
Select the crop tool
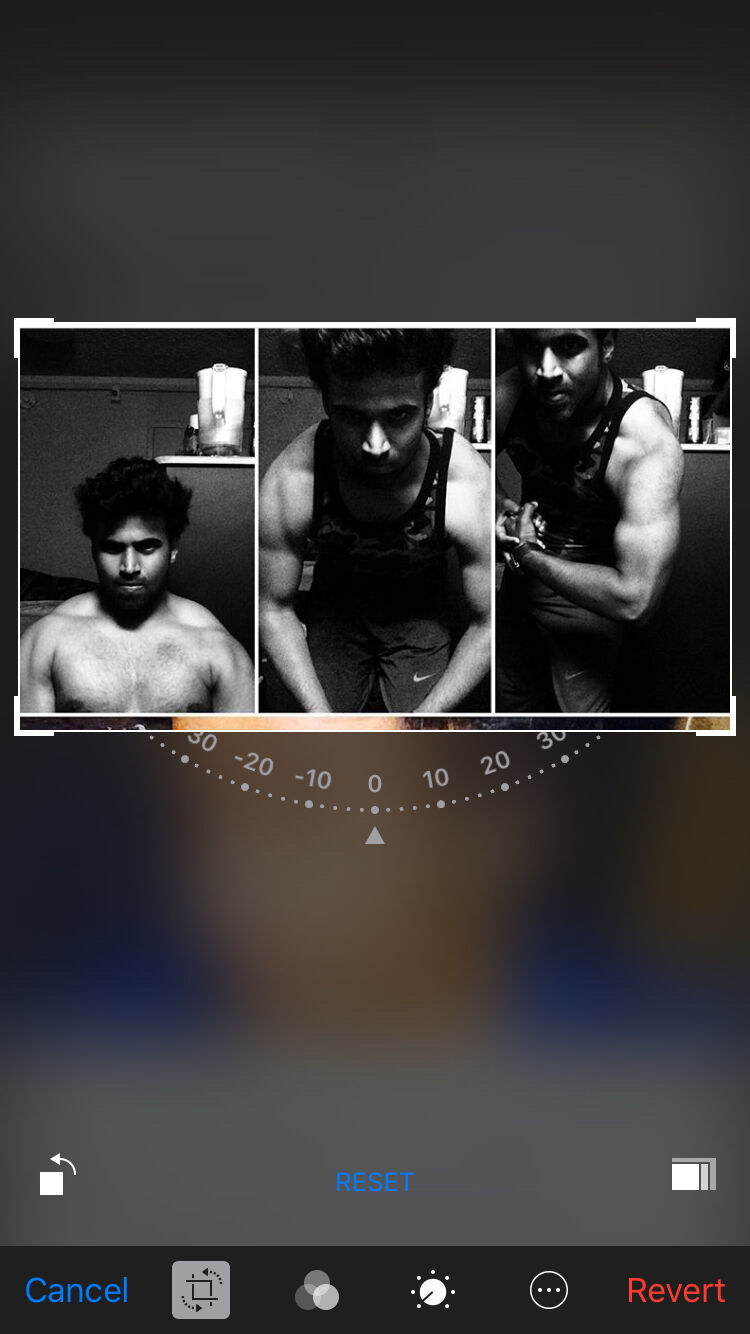pyautogui.click(x=201, y=1290)
